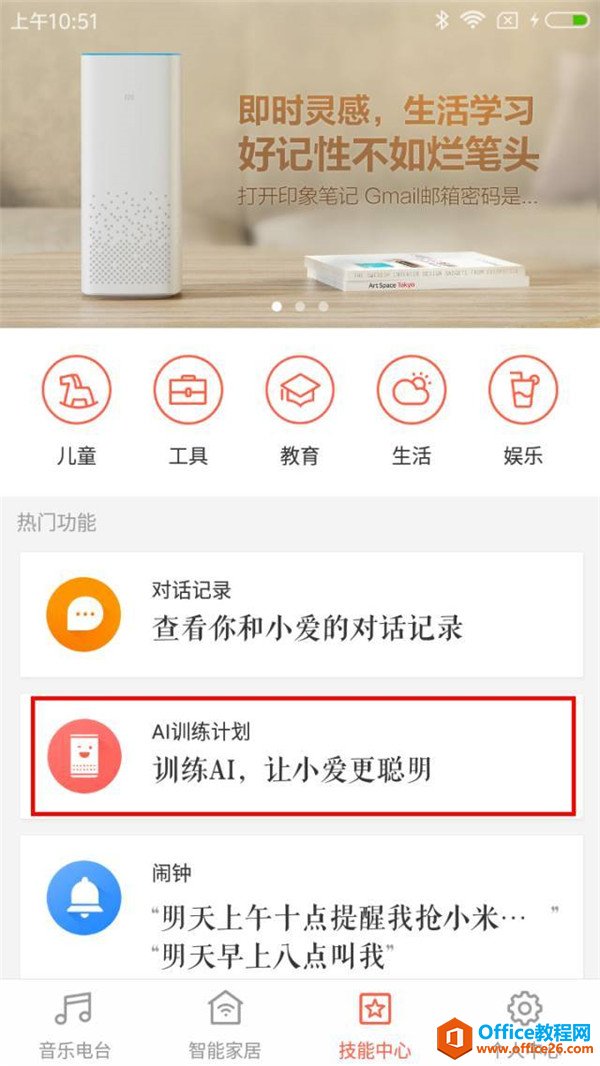Switch to the 音乐电台 tab
Viewport: 600px width, 1066px height.
[x=74, y=1022]
